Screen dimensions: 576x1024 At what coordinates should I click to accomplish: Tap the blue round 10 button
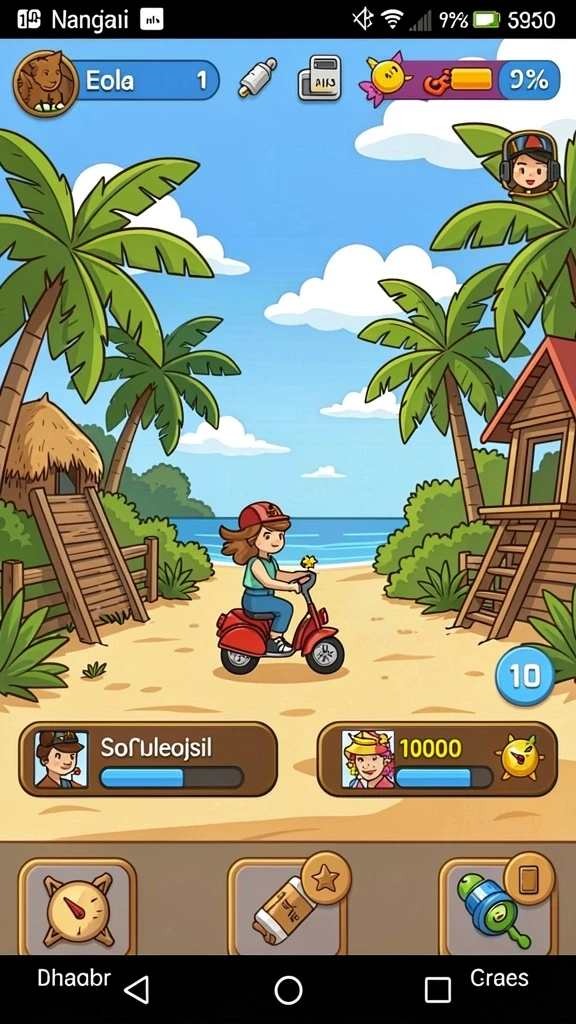pos(525,676)
